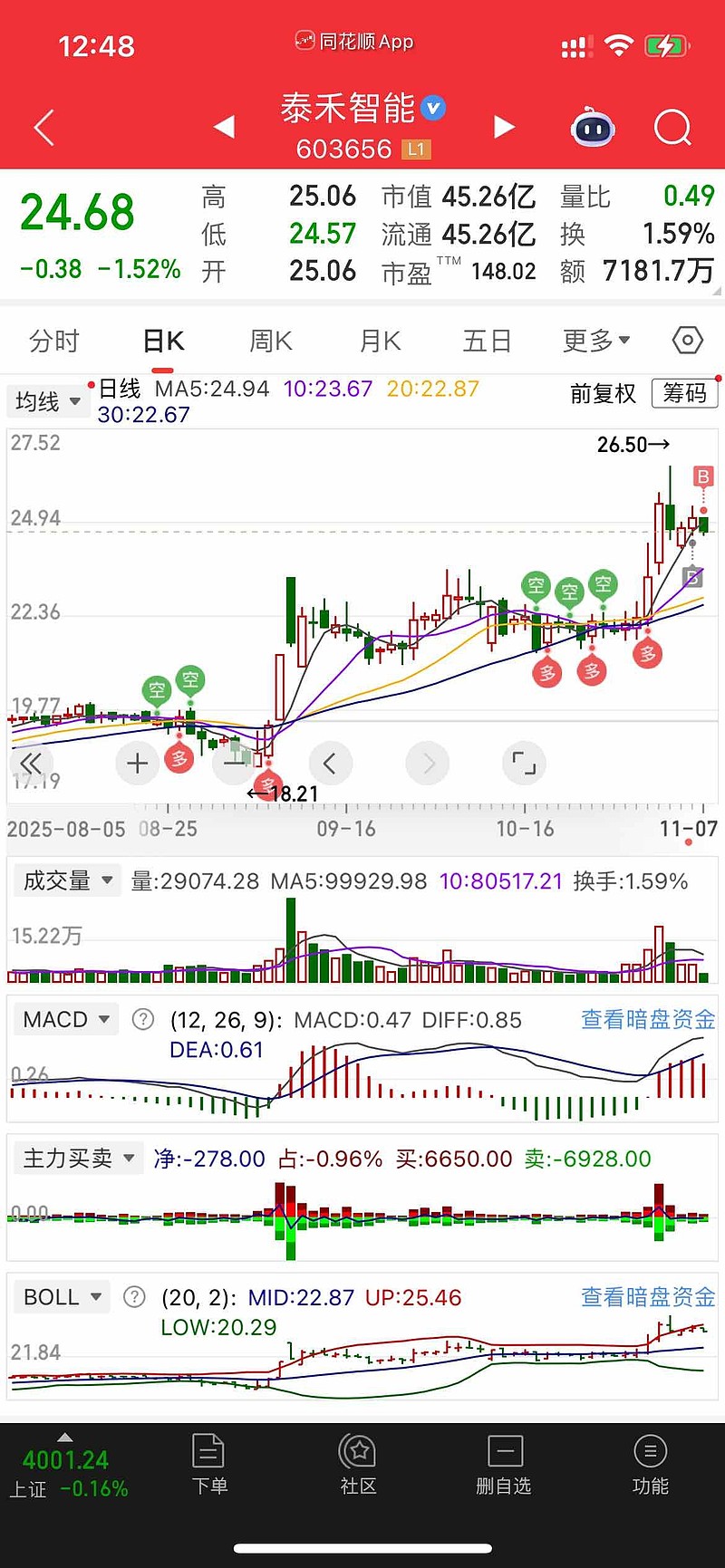Toggle 前复权 price adjustment mode
The height and width of the screenshot is (1568, 725).
(x=603, y=394)
